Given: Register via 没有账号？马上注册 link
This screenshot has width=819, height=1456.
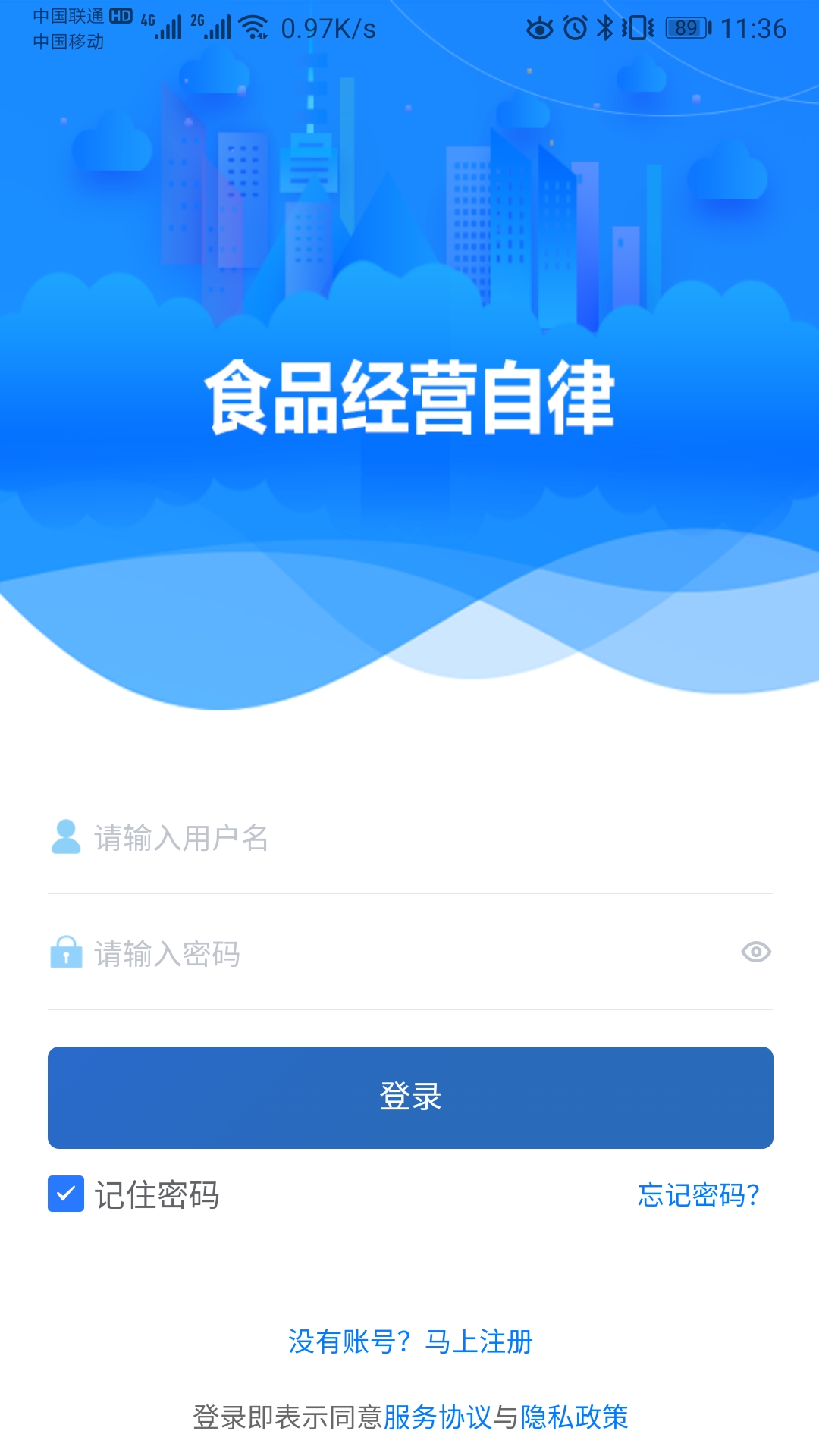Looking at the screenshot, I should (410, 1341).
